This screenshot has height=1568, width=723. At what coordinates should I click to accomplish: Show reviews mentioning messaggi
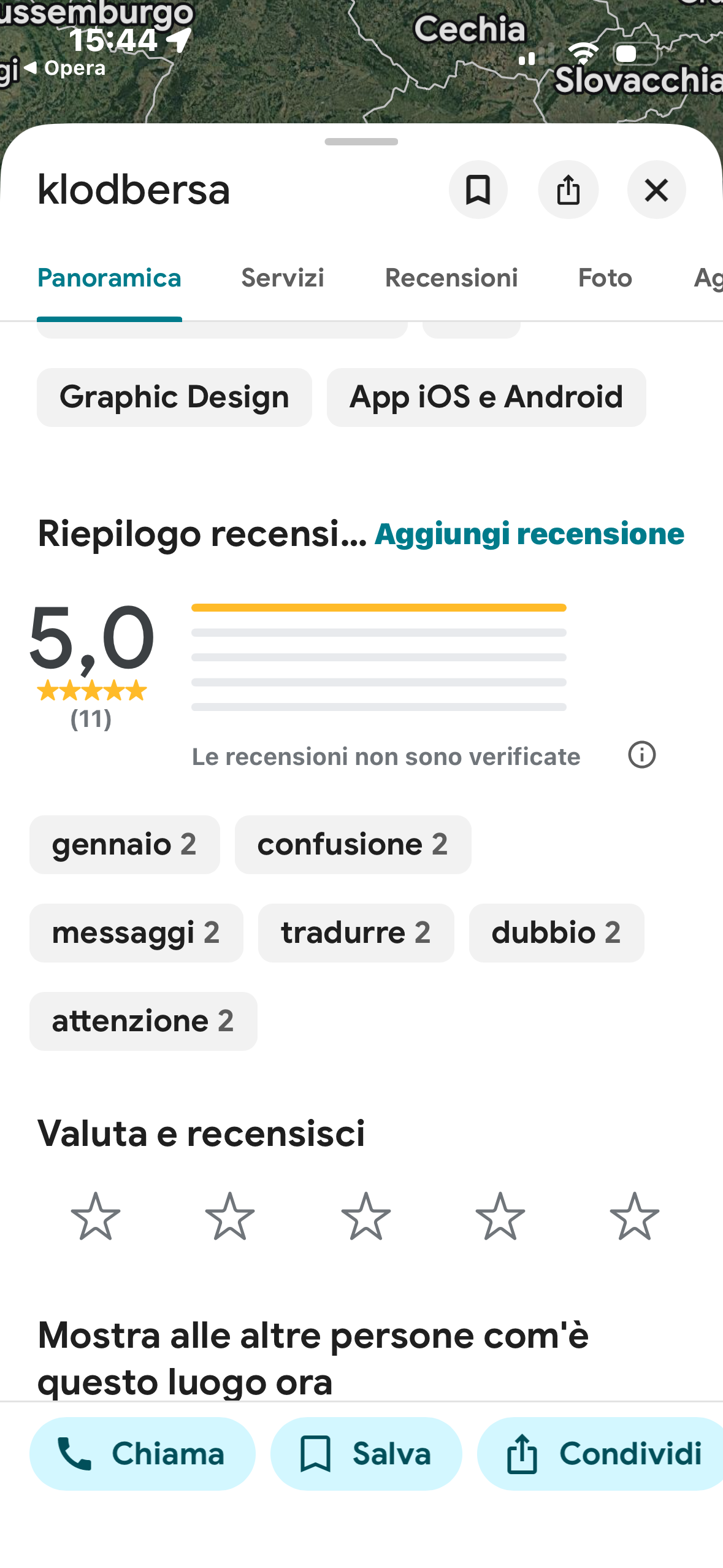(136, 932)
